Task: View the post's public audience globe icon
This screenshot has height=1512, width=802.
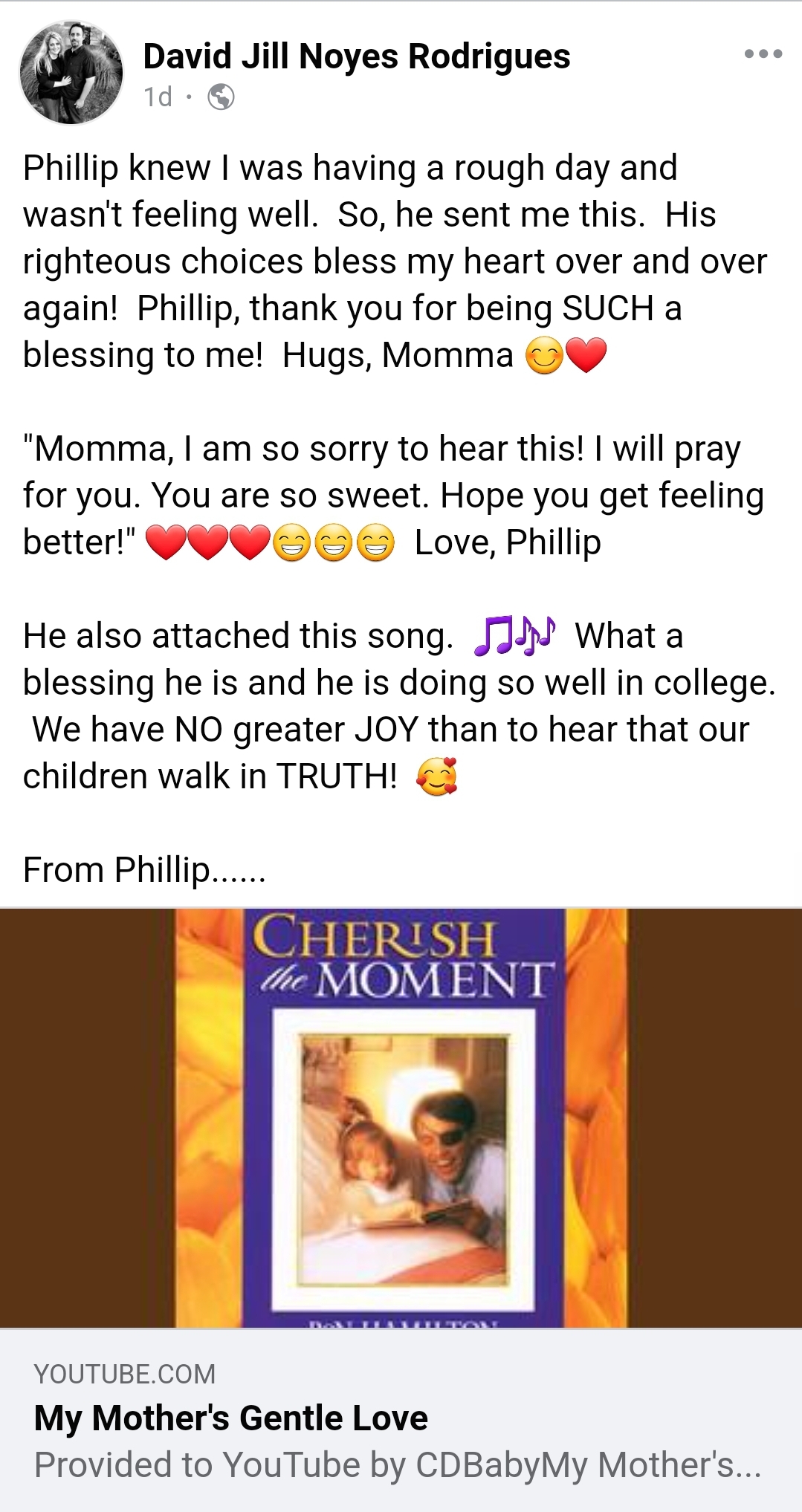Action: click(221, 97)
